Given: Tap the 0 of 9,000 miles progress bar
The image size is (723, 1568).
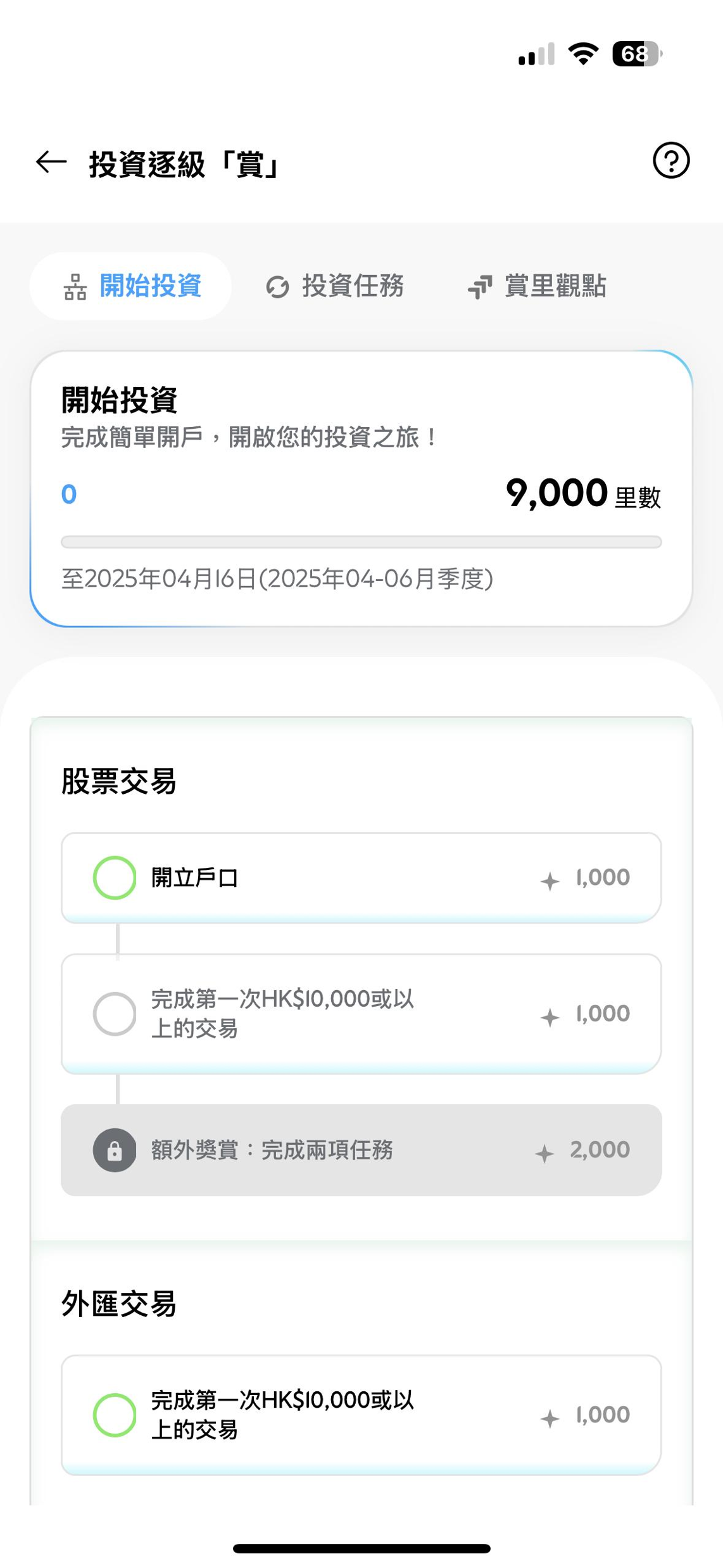Looking at the screenshot, I should click(361, 541).
